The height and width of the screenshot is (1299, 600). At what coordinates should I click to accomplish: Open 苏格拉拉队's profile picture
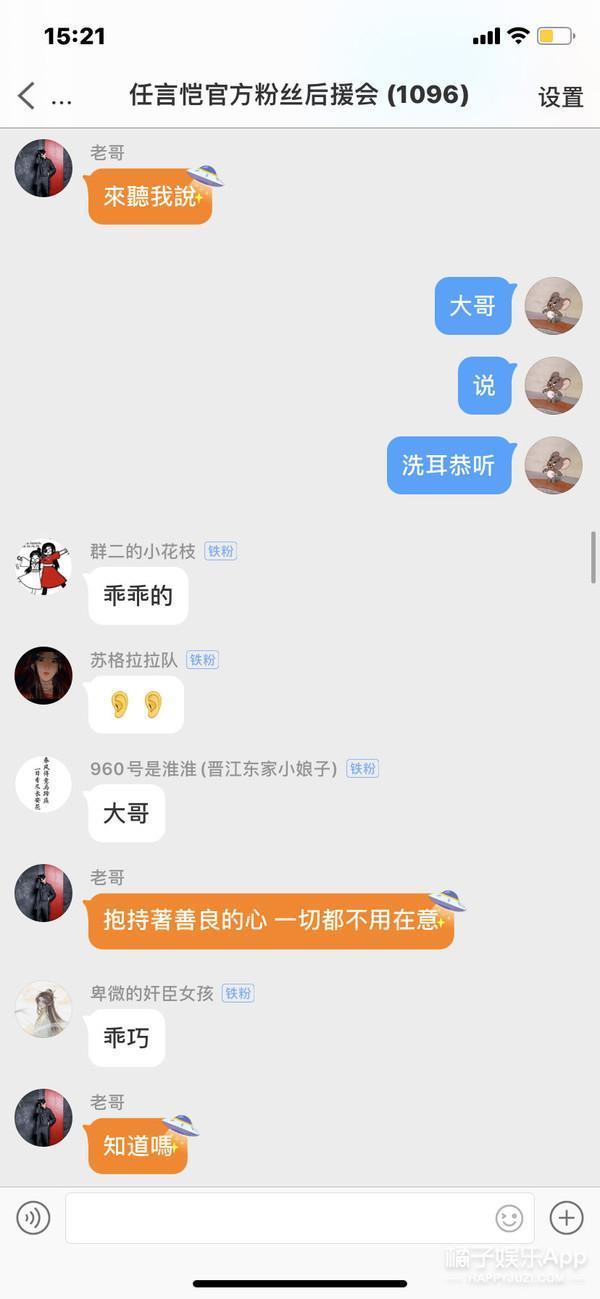tap(43, 675)
